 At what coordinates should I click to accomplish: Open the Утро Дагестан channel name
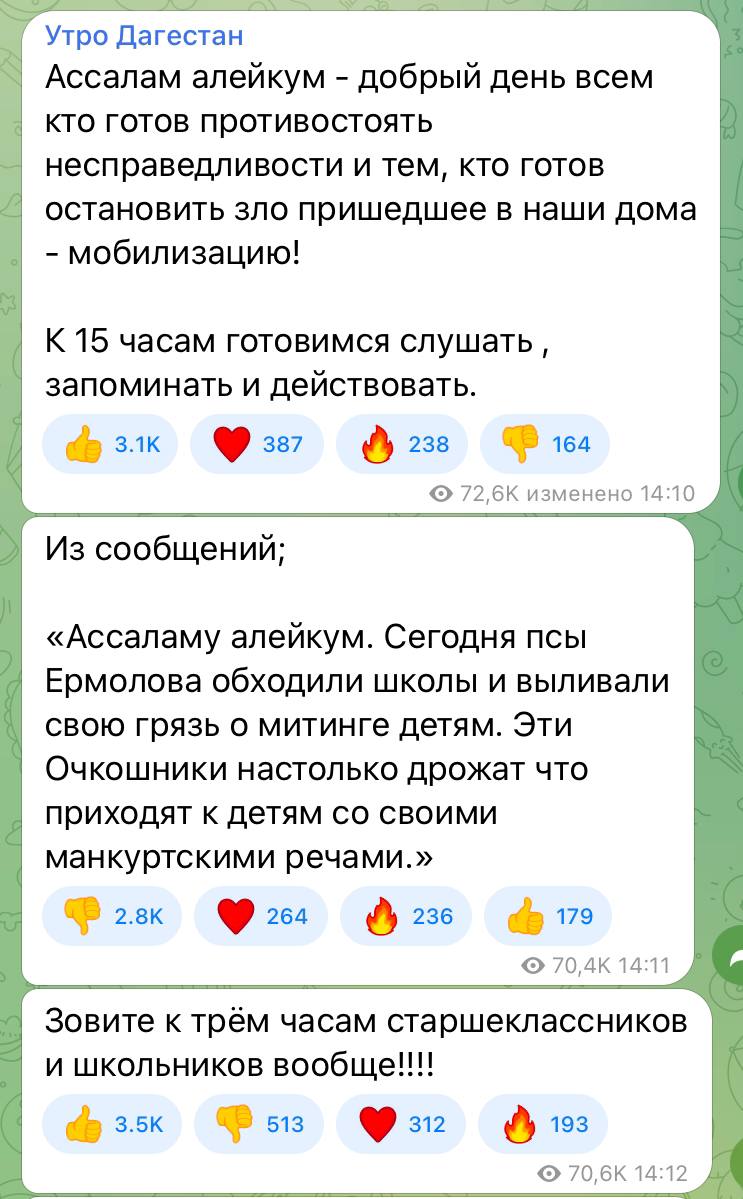(x=144, y=37)
